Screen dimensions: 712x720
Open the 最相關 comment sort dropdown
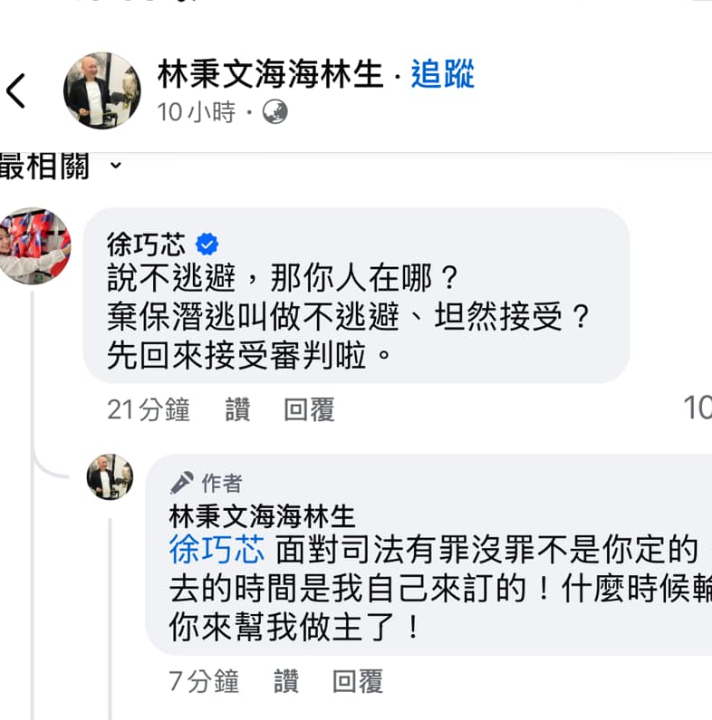[x=60, y=167]
